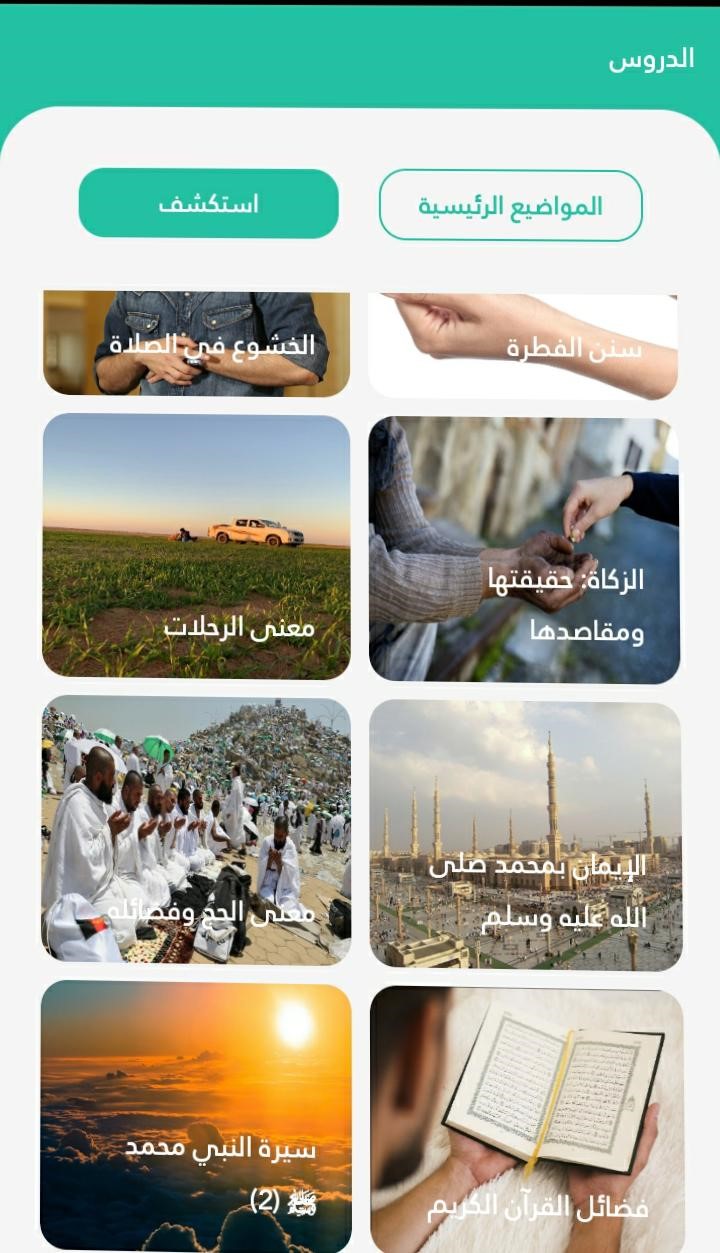Tap the mosque minarets photo
The width and height of the screenshot is (720, 1253).
pos(523,790)
